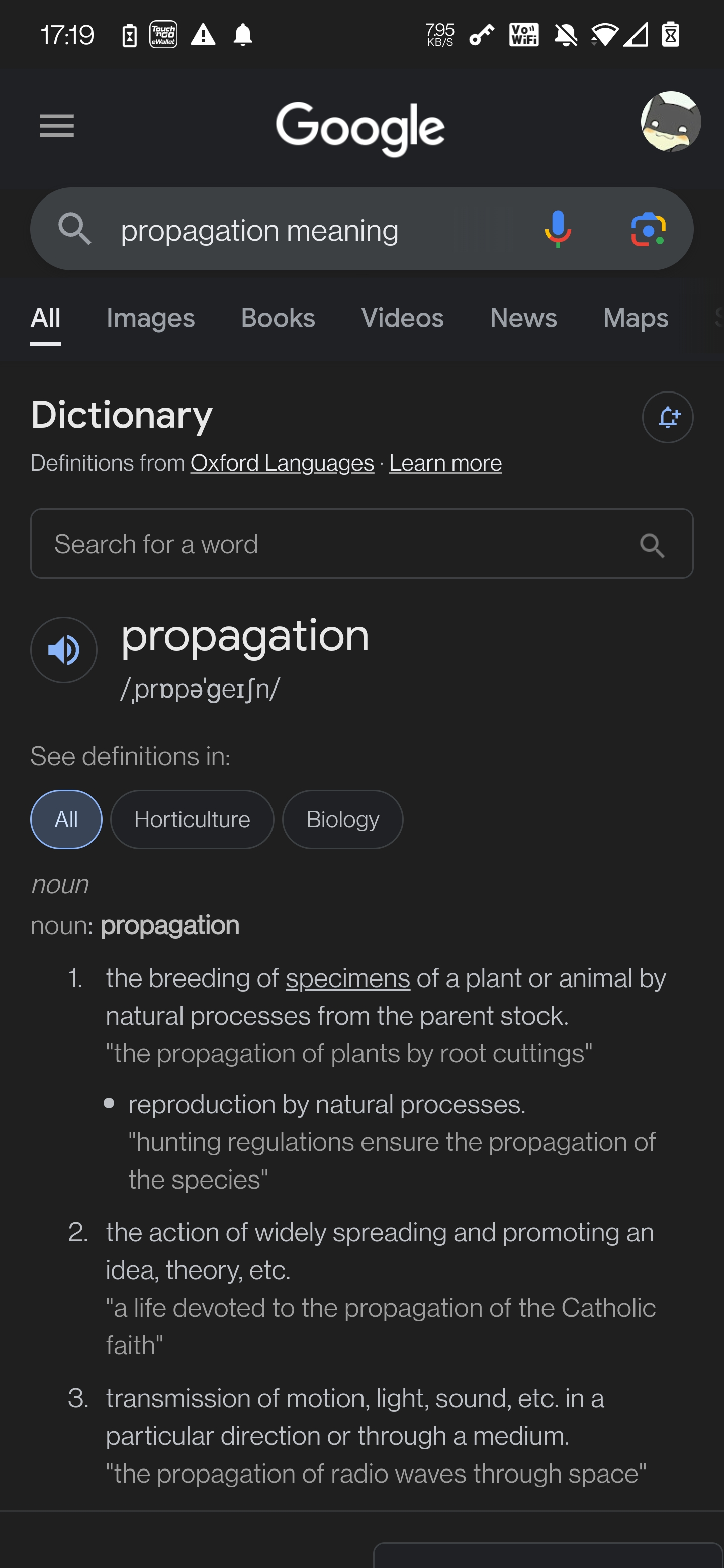Open the Learn more link
This screenshot has height=1568, width=724.
click(445, 463)
